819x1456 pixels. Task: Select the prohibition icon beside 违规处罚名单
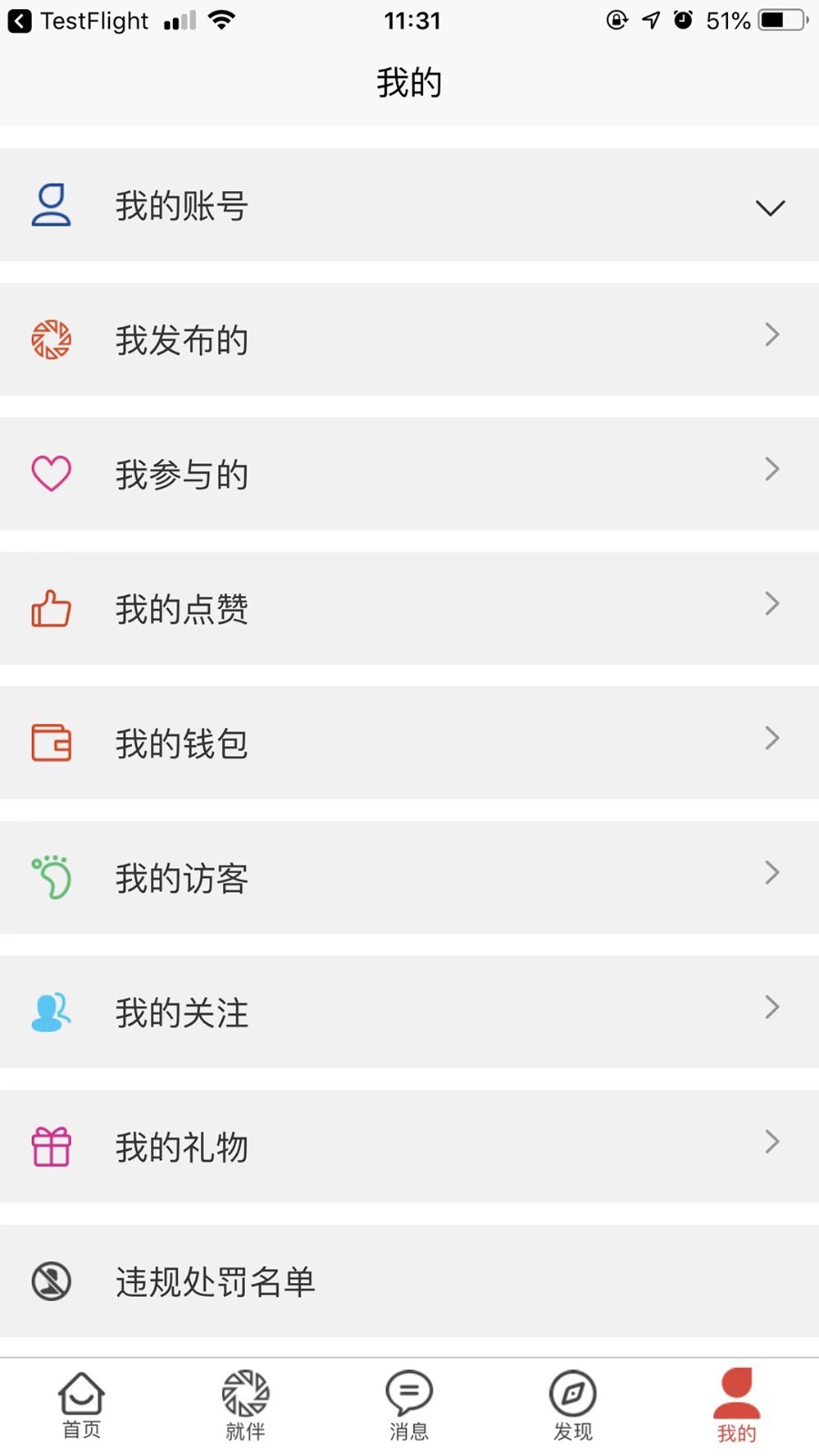tap(52, 1281)
